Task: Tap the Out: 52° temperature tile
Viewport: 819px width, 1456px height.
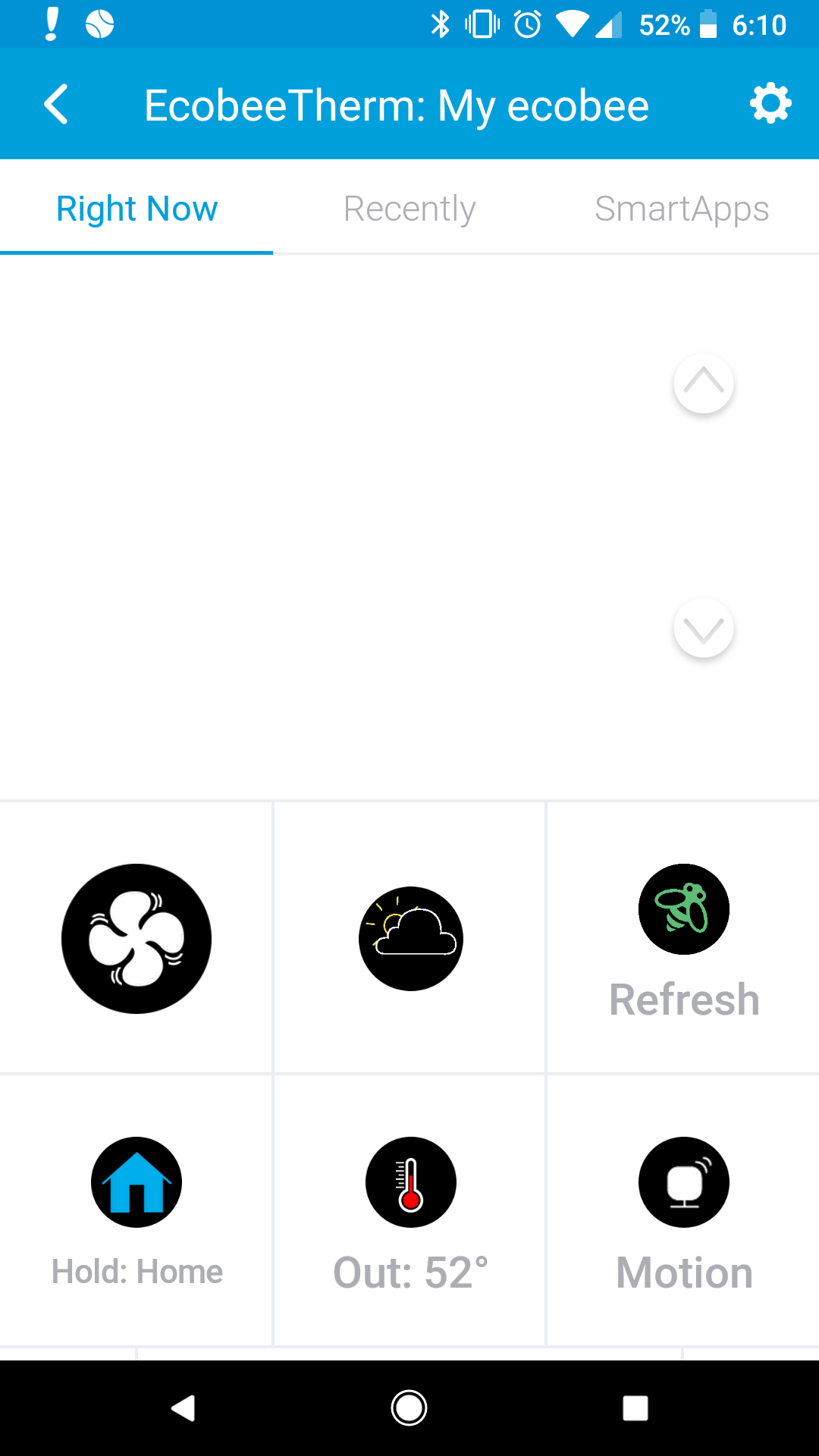Action: [x=410, y=1211]
